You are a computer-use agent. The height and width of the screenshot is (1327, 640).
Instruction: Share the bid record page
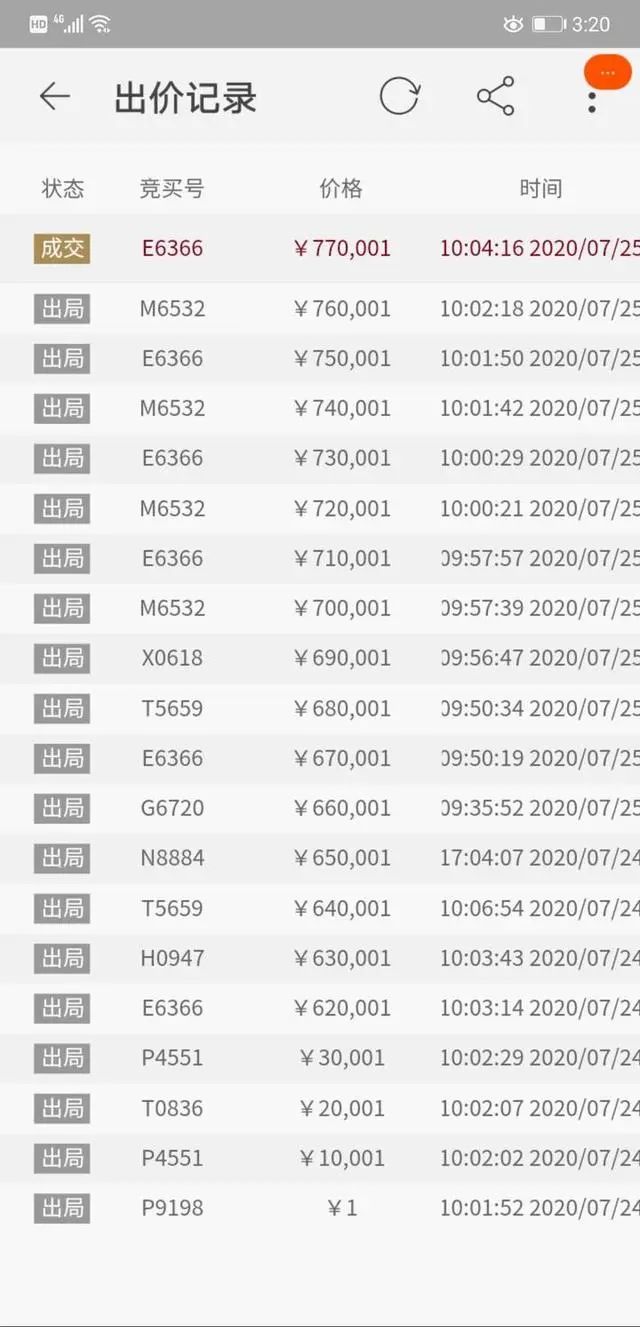point(495,96)
